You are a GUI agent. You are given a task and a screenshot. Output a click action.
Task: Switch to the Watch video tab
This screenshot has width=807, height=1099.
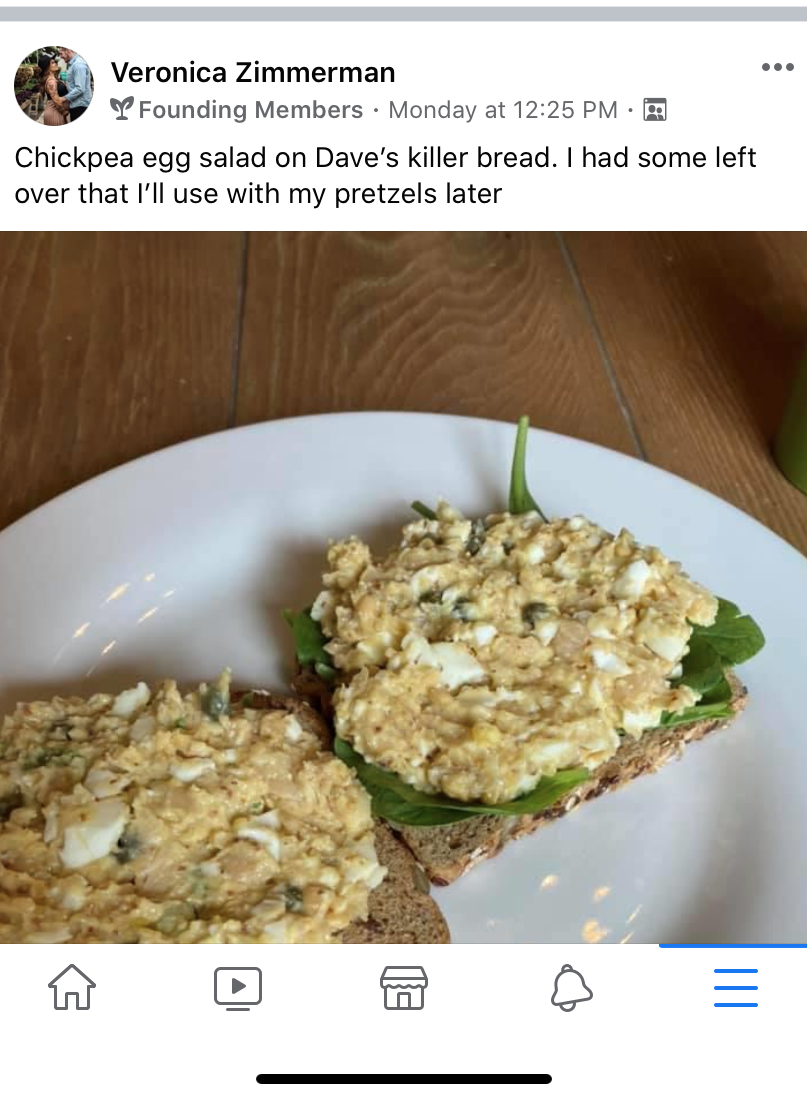[x=238, y=988]
